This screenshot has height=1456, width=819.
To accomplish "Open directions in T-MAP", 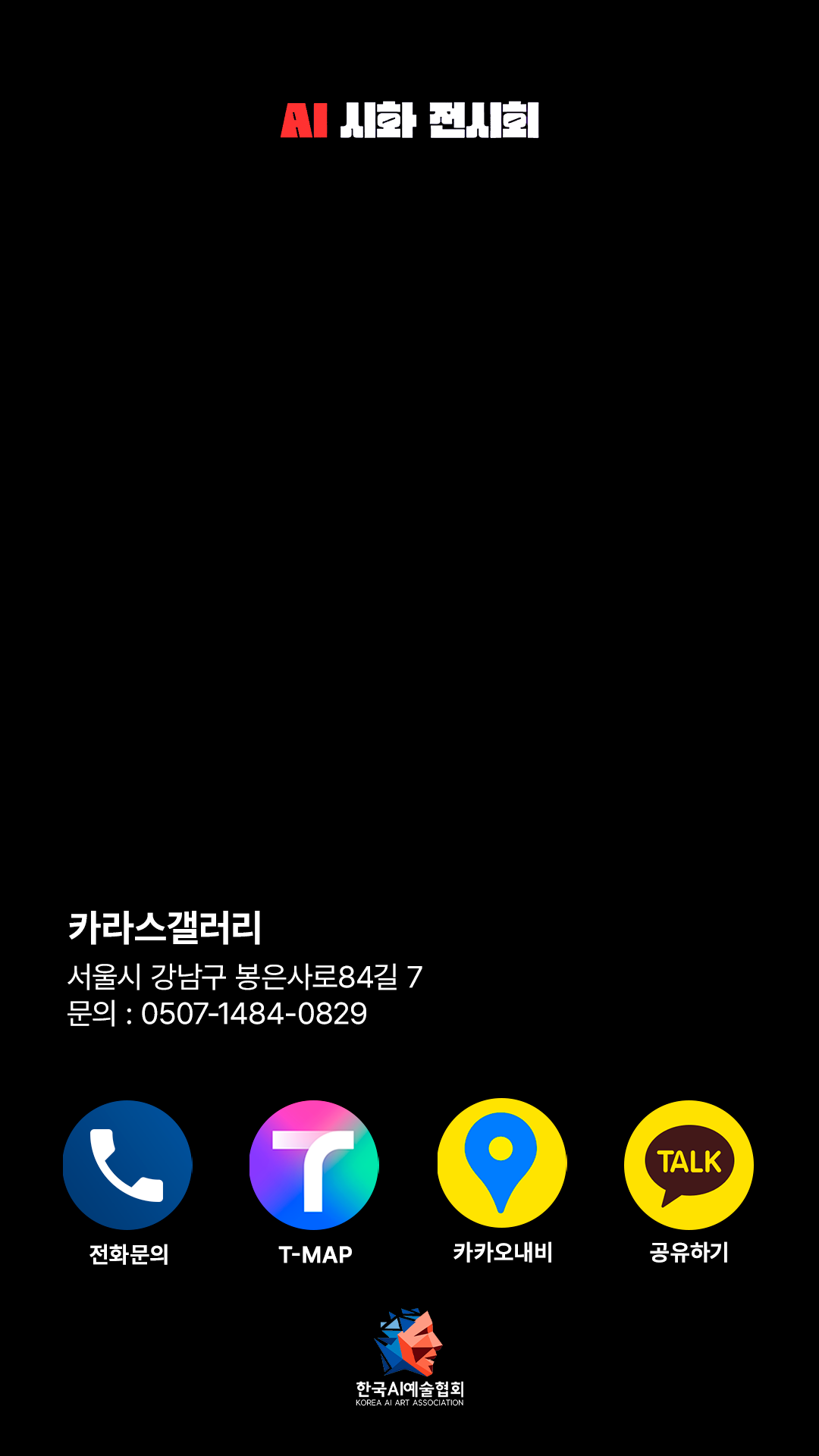I will tap(314, 1165).
